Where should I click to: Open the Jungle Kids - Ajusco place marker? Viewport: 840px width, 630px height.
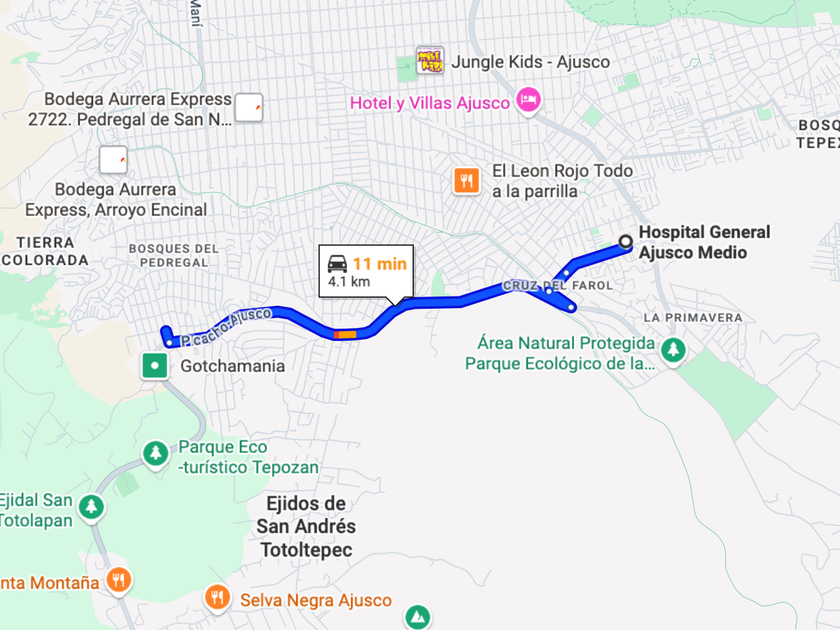[430, 60]
